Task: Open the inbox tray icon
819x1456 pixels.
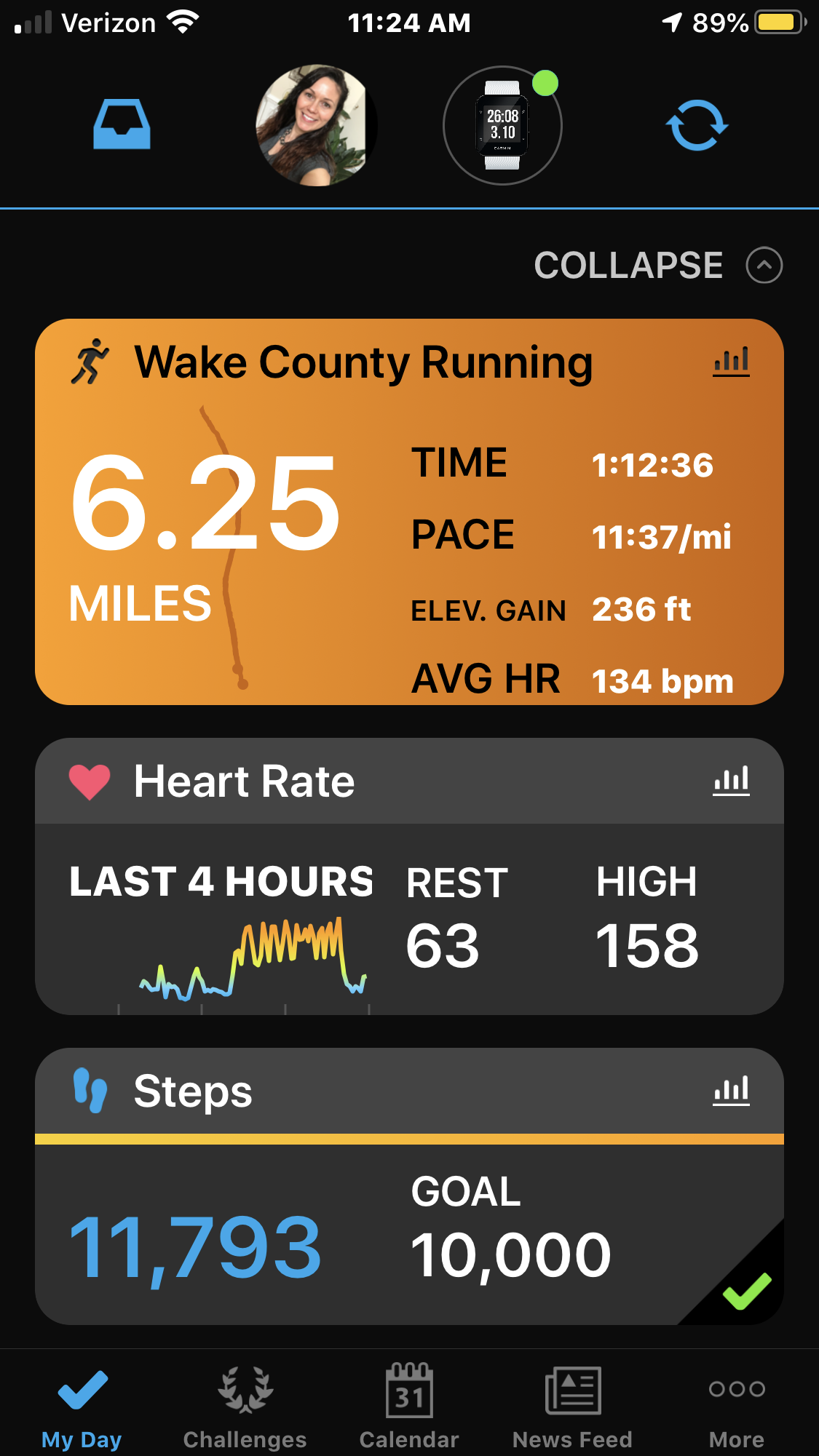Action: 122,125
